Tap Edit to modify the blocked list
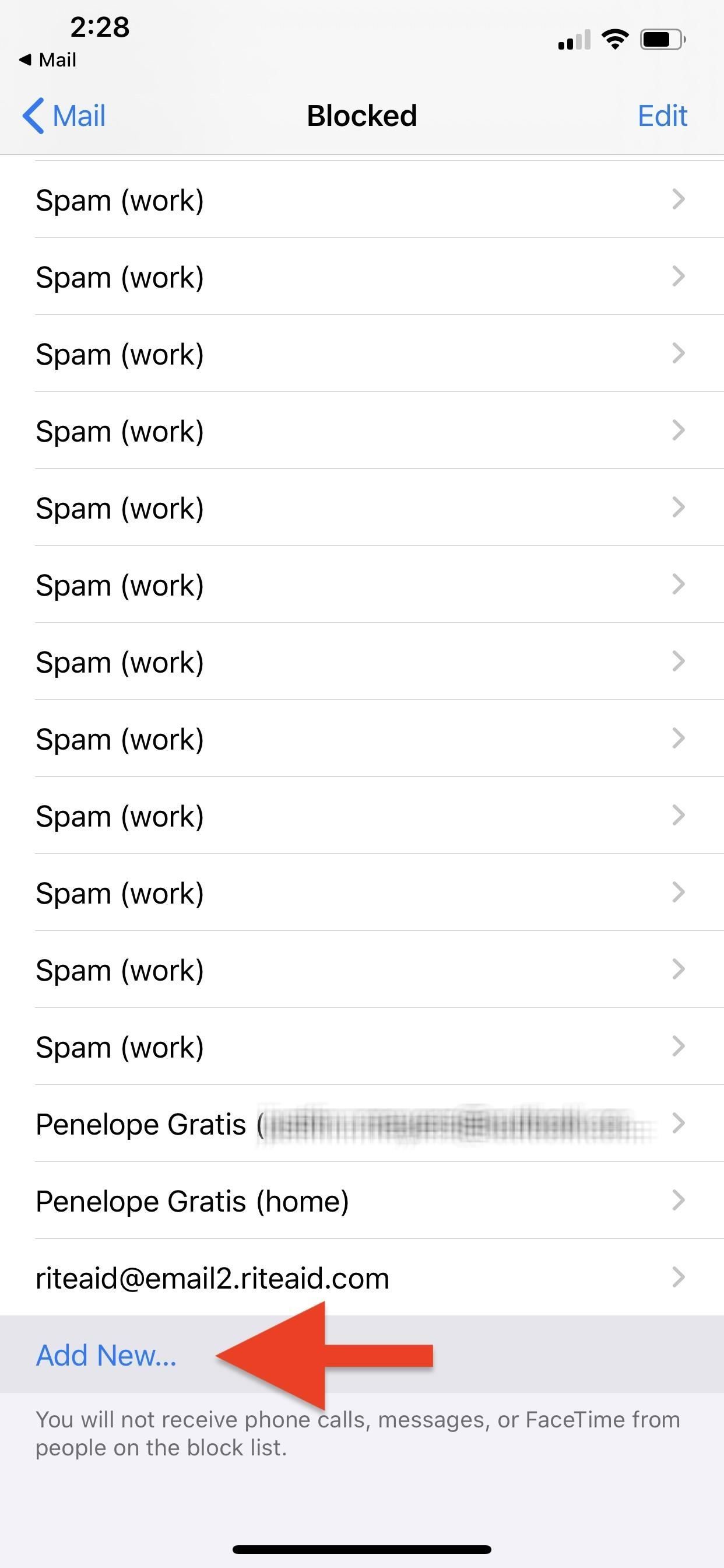 click(662, 115)
